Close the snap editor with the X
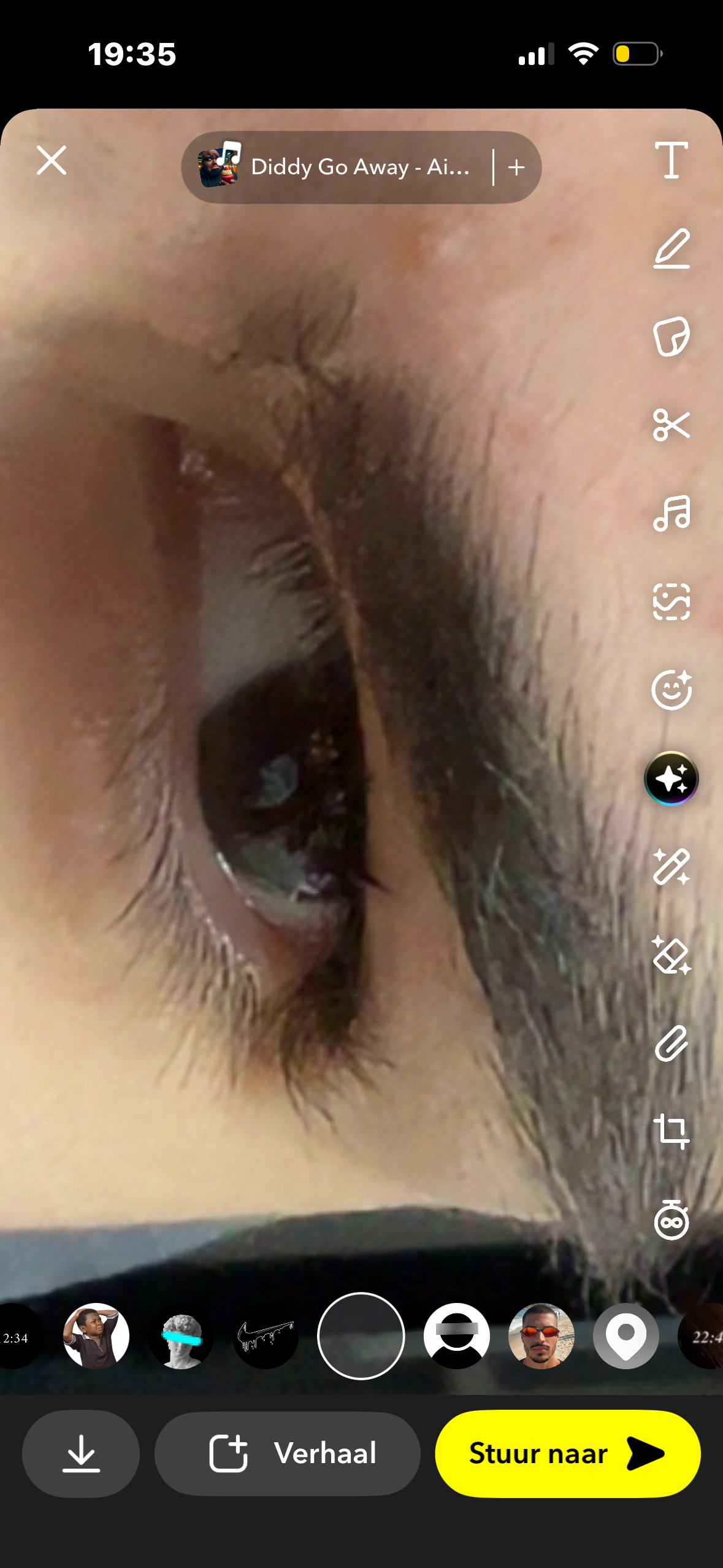 [52, 161]
